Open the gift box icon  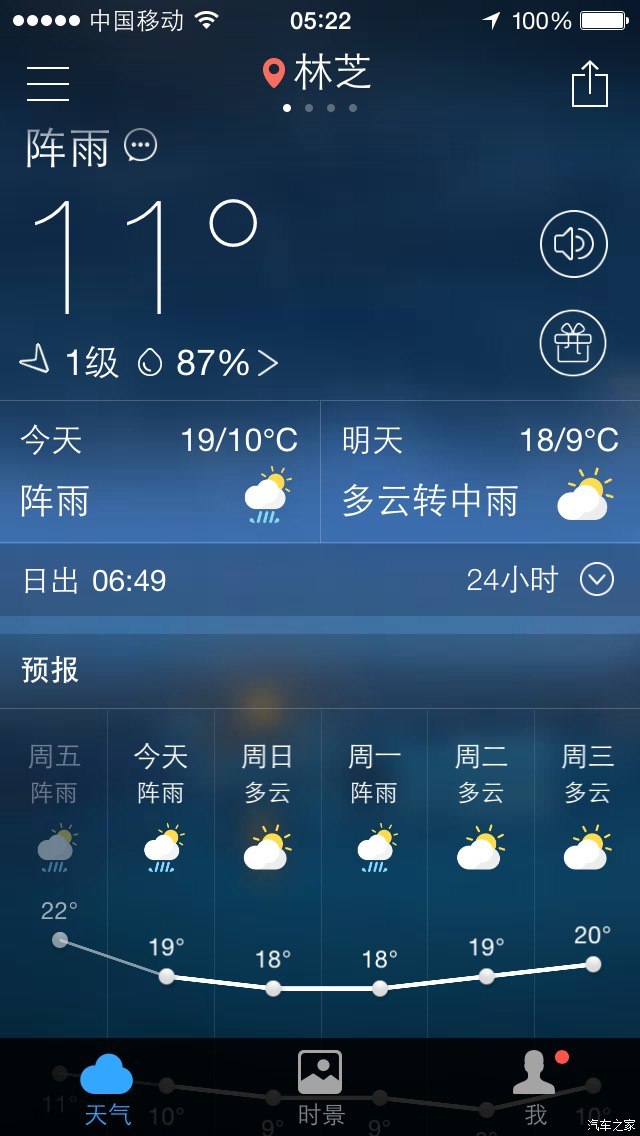click(573, 343)
